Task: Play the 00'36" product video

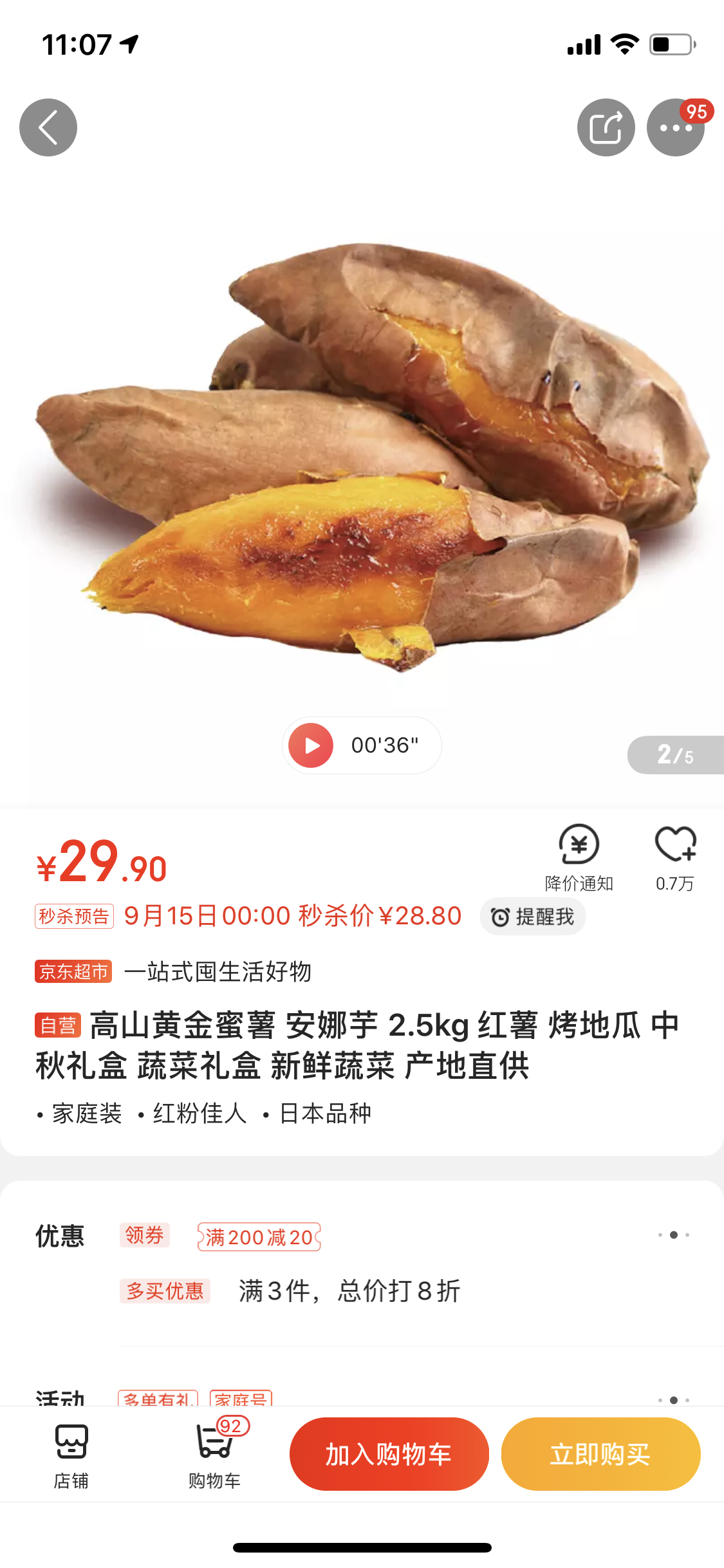Action: point(311,745)
